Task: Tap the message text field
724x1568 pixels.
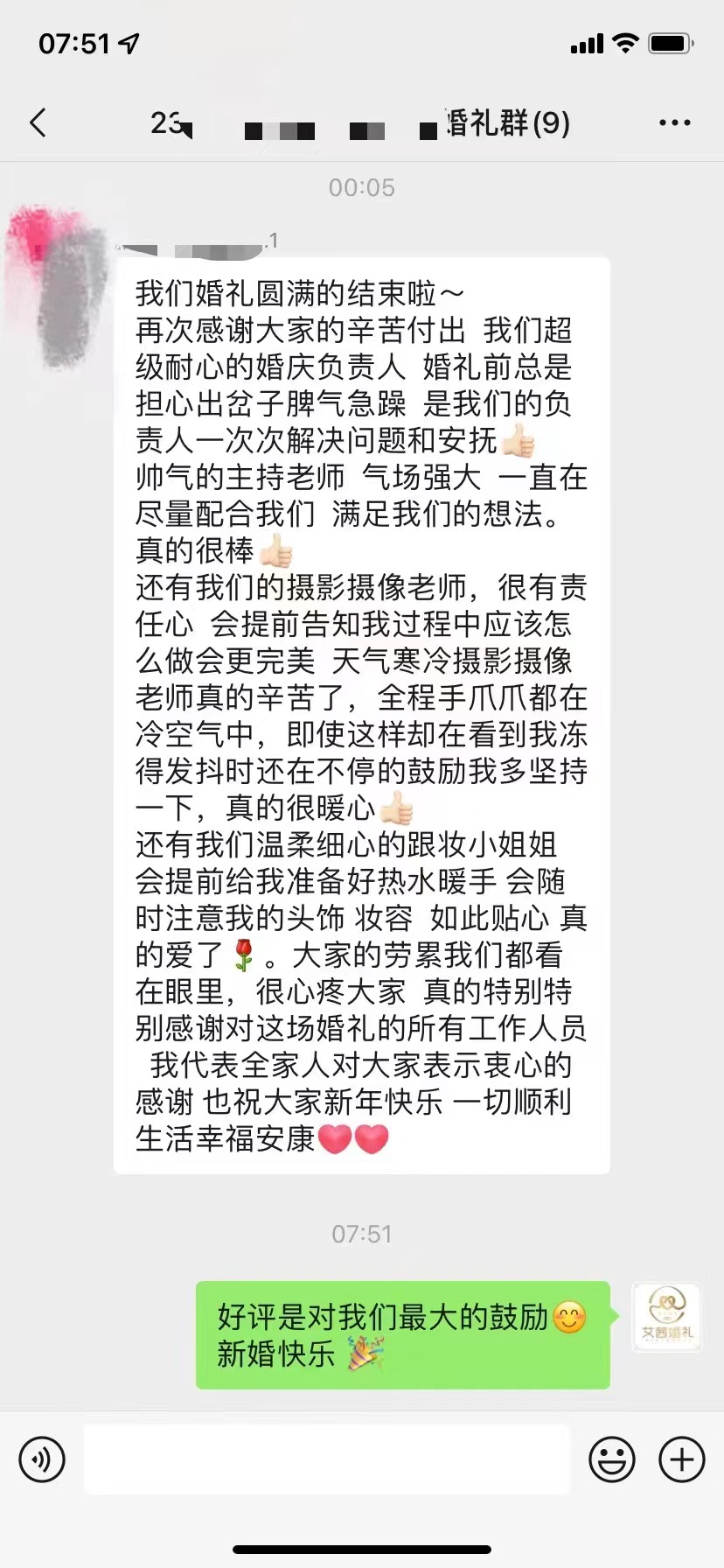Action: [x=327, y=1459]
